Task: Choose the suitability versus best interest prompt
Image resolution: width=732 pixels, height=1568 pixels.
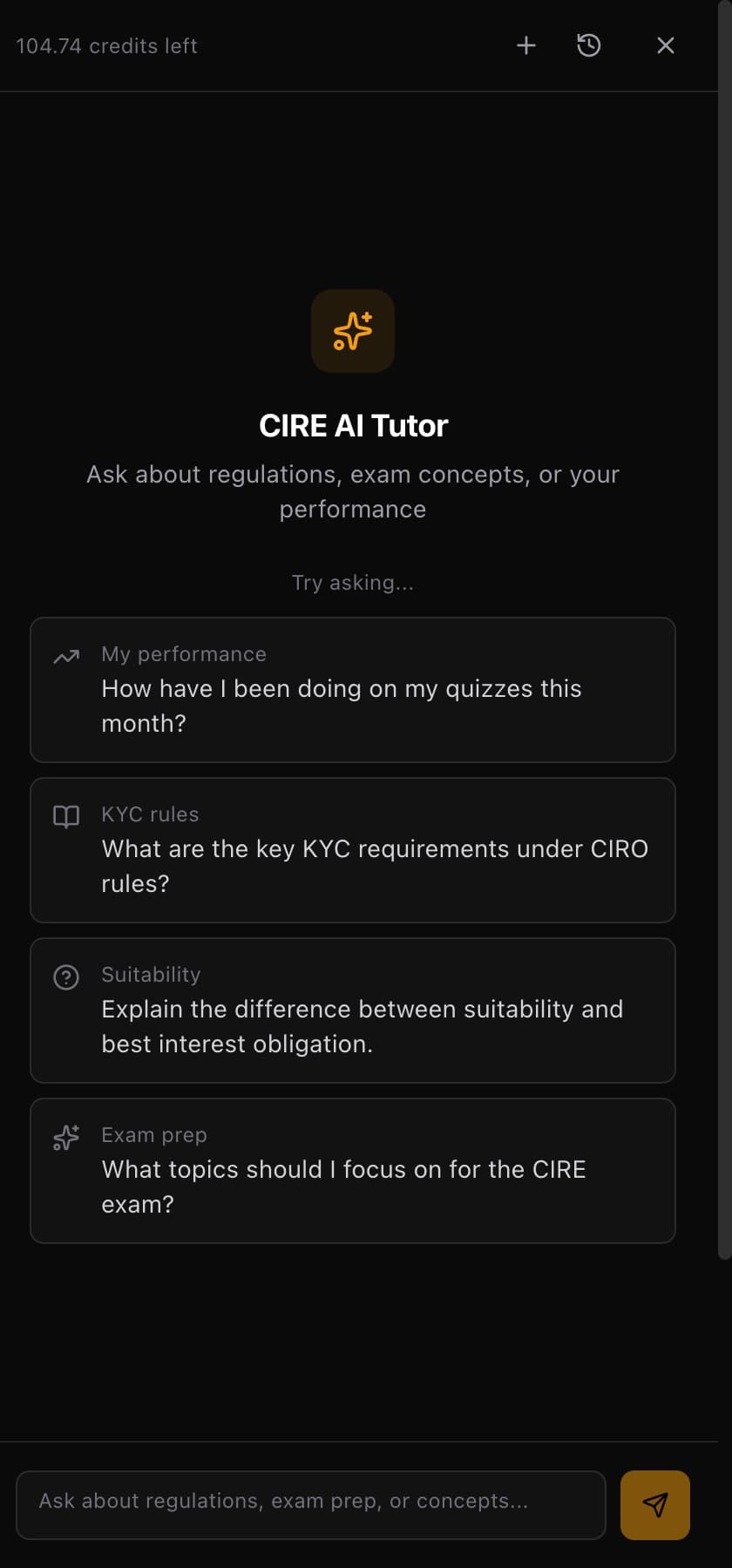Action: pos(352,1010)
